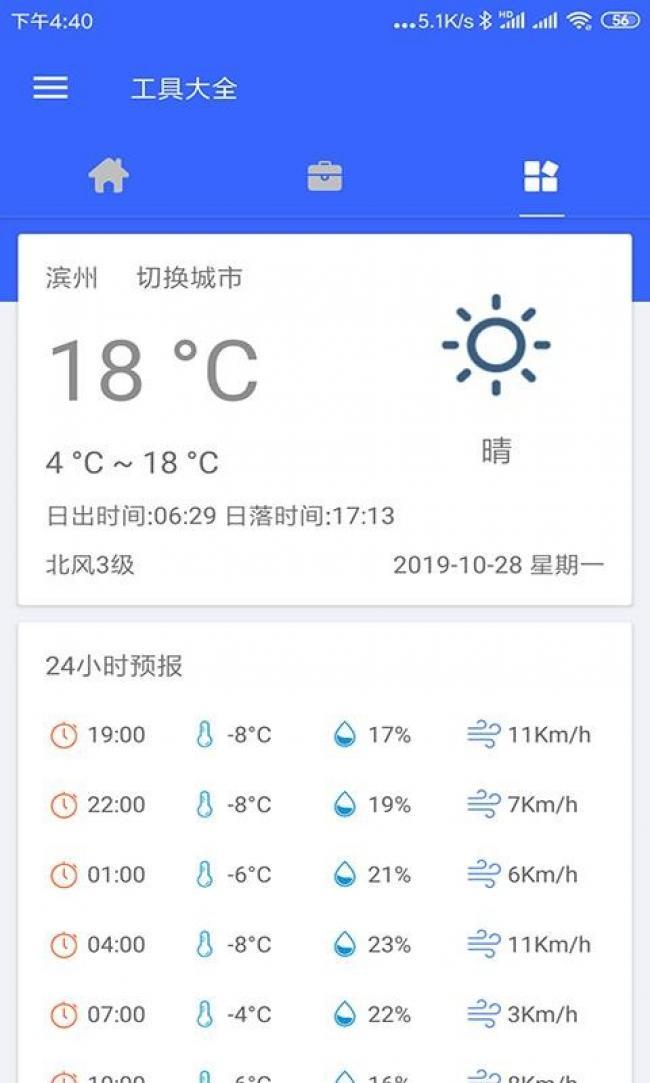Switch to the home tab

[x=108, y=177]
